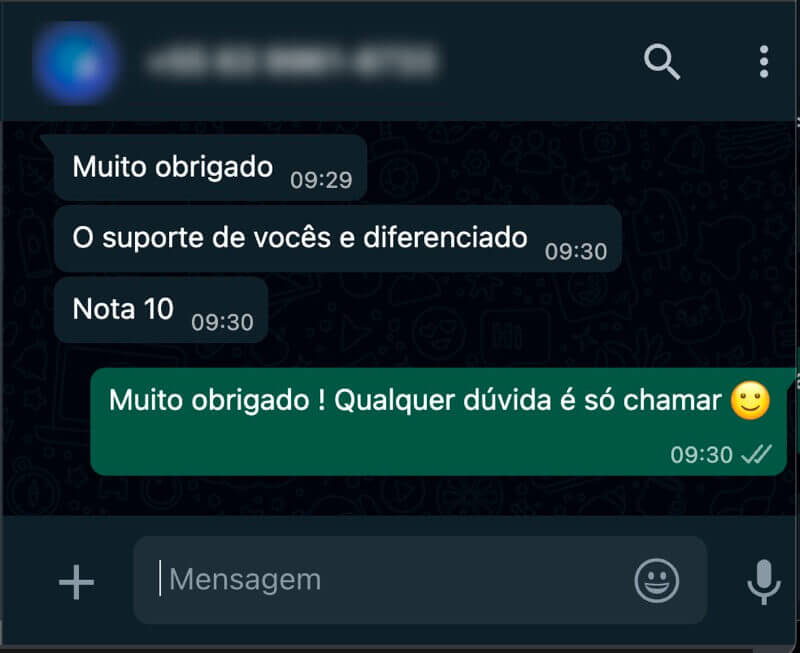Tap the plus attach button
Screen dimensions: 800x653
[x=76, y=581]
